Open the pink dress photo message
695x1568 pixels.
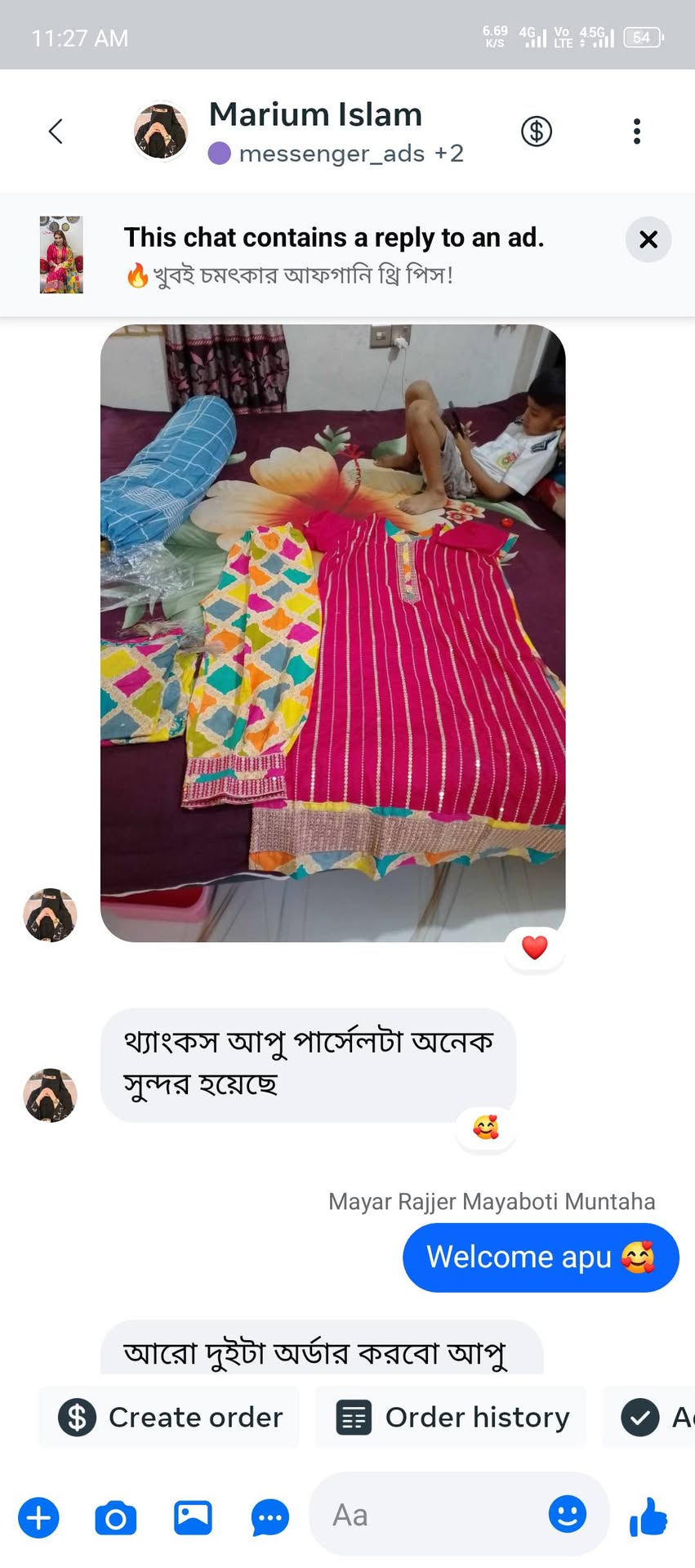332,632
